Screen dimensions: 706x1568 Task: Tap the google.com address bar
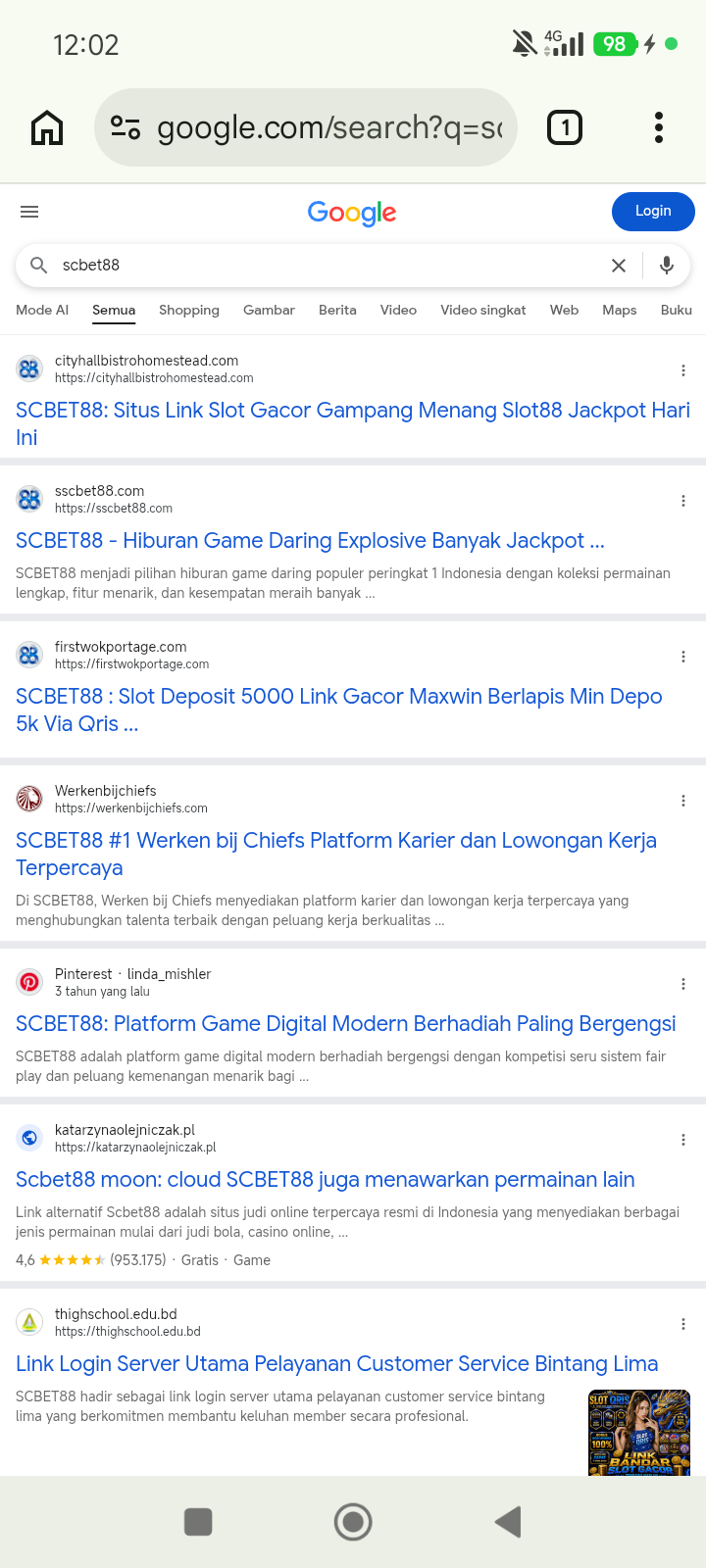tap(306, 127)
